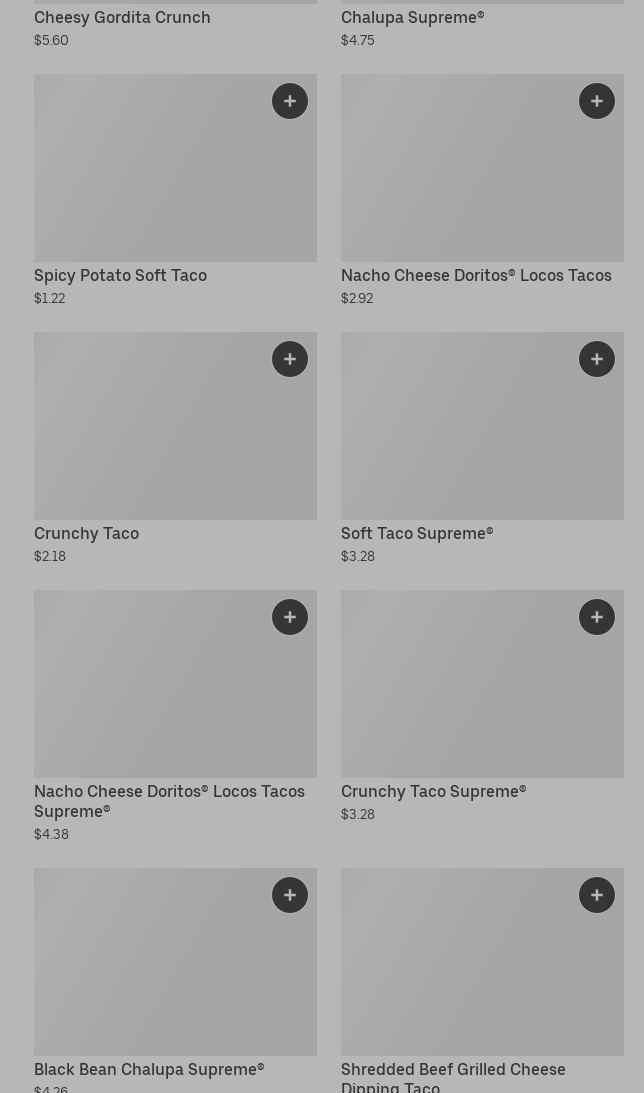
Task: Add Nacho Cheese Doritos Locos Tacos Supreme
Action: 290,617
